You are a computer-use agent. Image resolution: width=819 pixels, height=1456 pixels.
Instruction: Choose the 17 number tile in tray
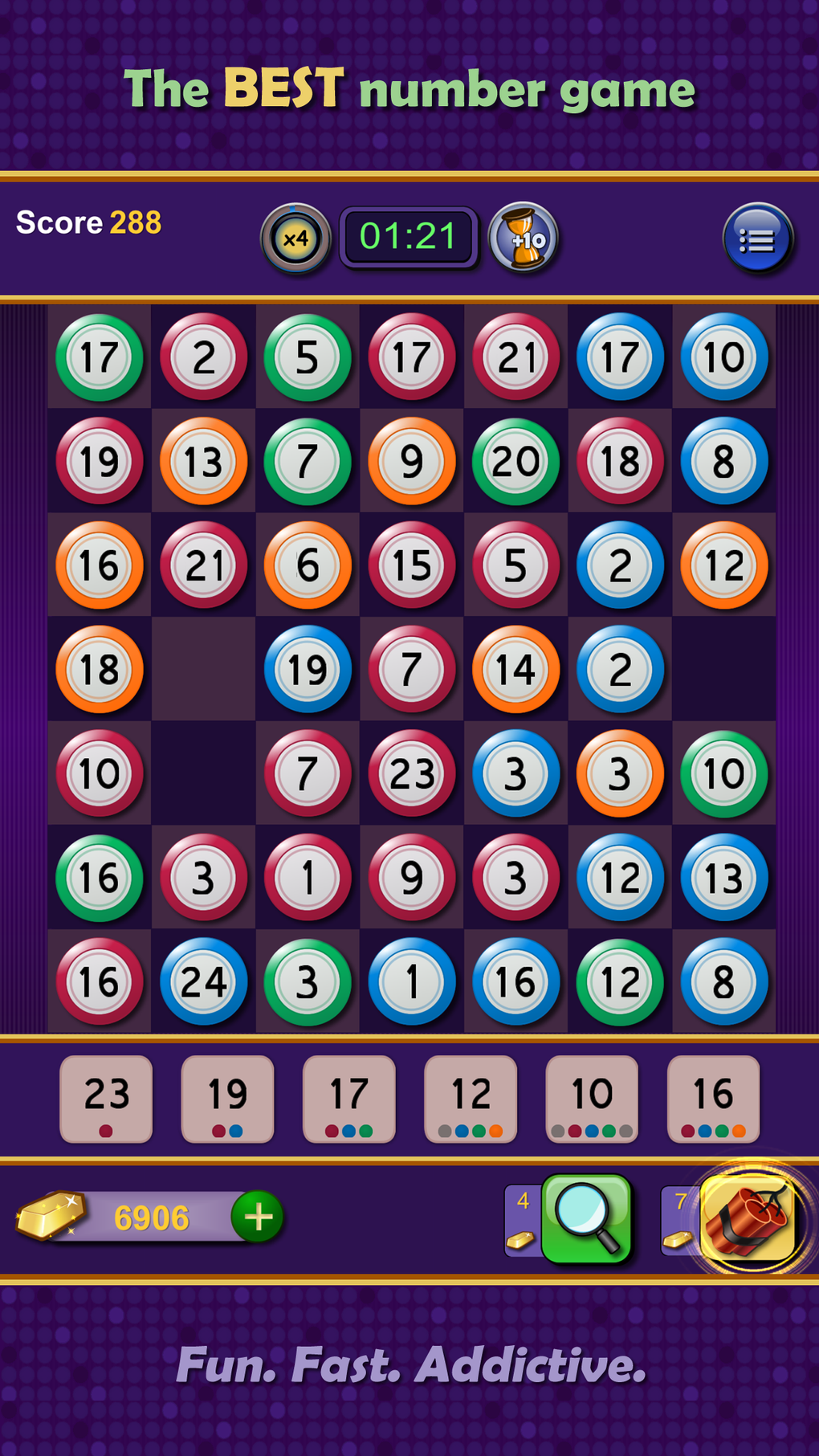tap(349, 1099)
